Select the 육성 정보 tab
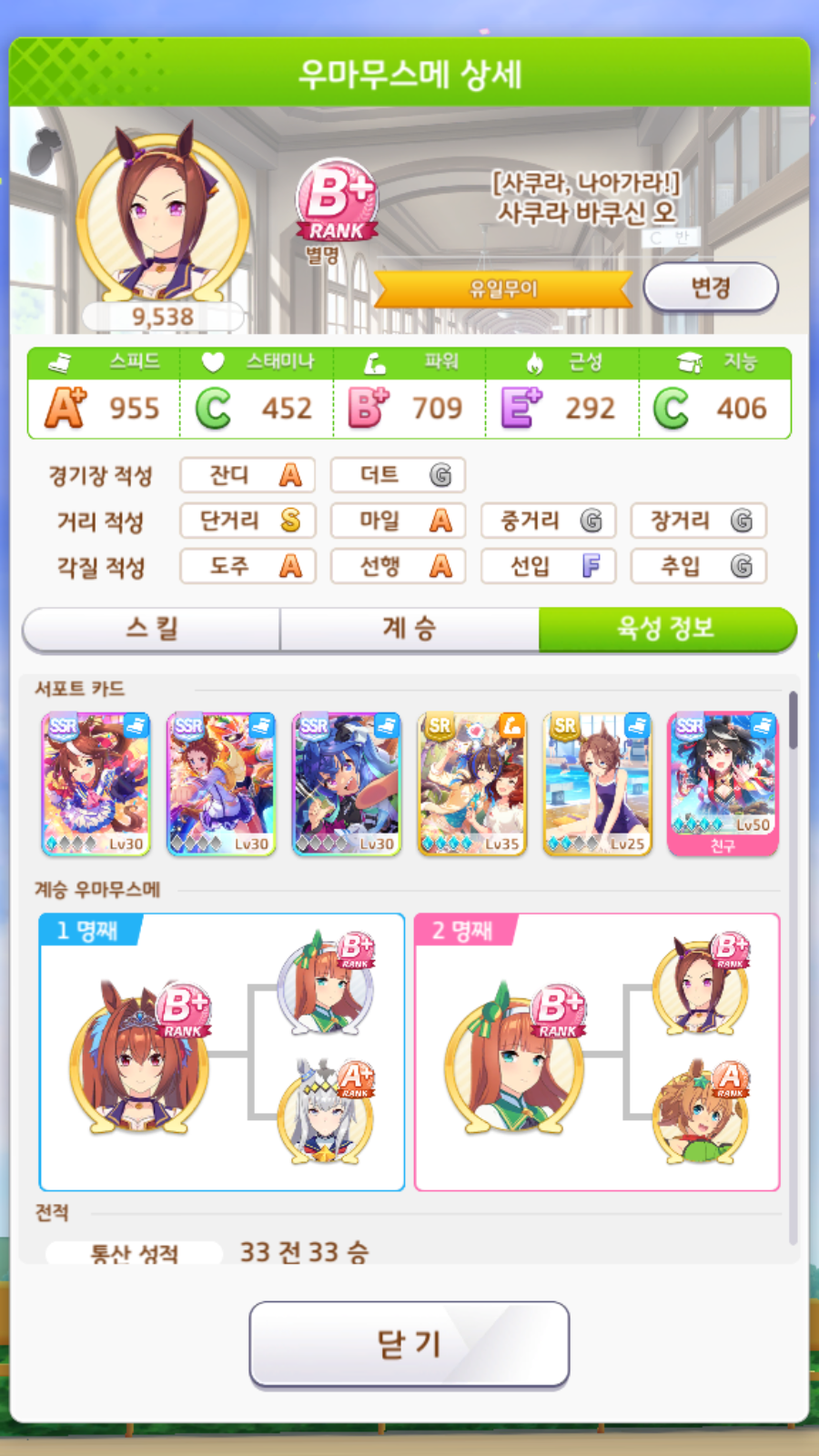Image resolution: width=819 pixels, height=1456 pixels. tap(666, 629)
